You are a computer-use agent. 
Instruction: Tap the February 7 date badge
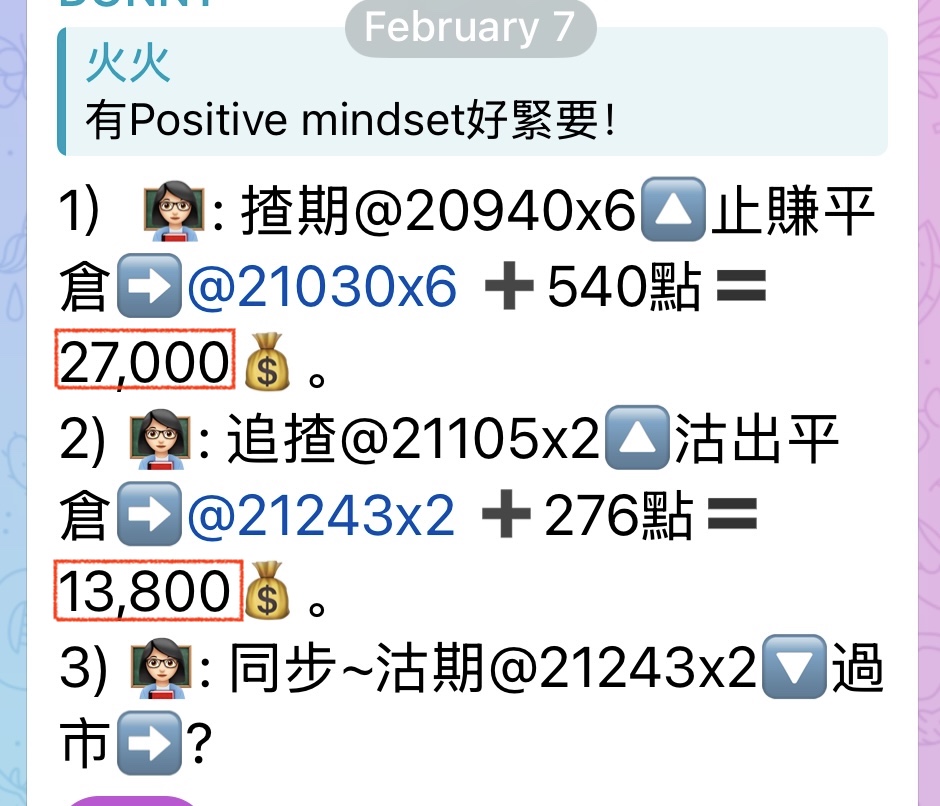click(x=470, y=27)
